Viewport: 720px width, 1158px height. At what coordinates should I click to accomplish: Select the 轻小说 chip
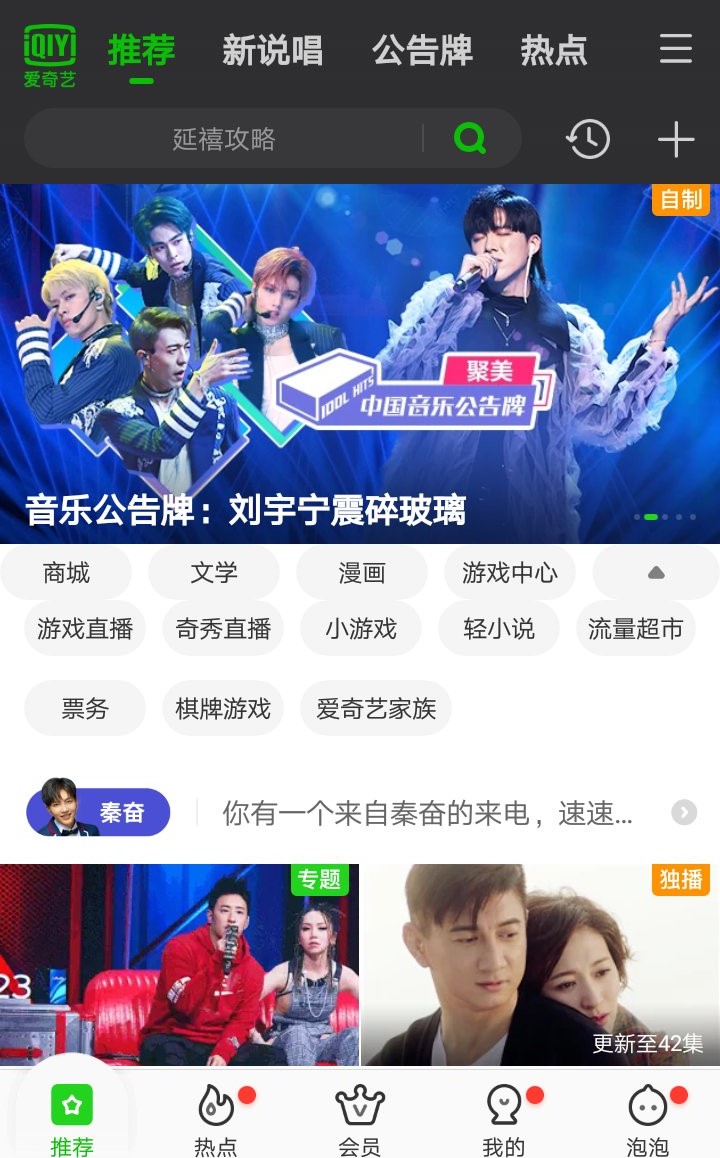coord(499,629)
